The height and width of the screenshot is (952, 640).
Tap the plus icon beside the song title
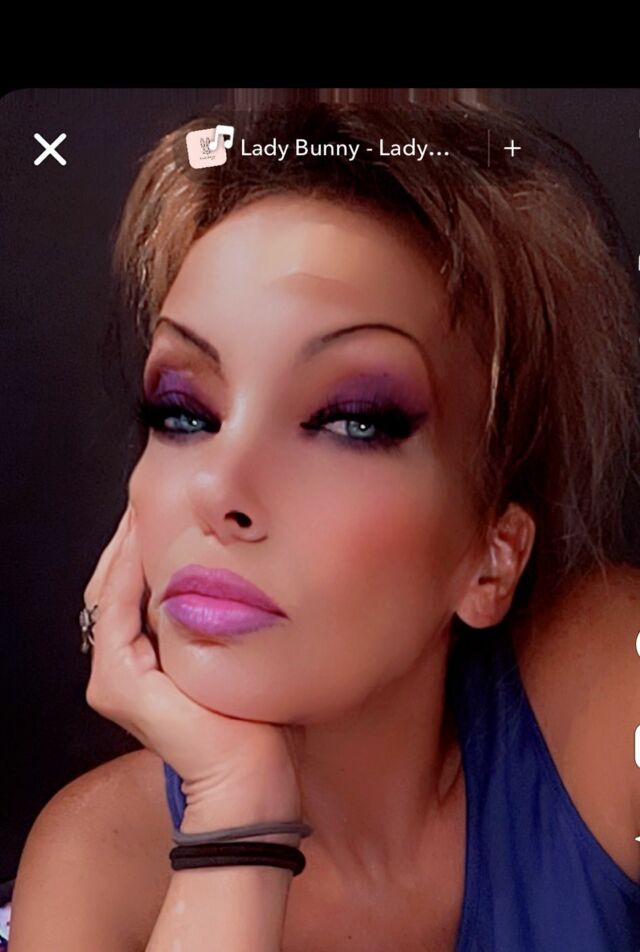point(512,148)
